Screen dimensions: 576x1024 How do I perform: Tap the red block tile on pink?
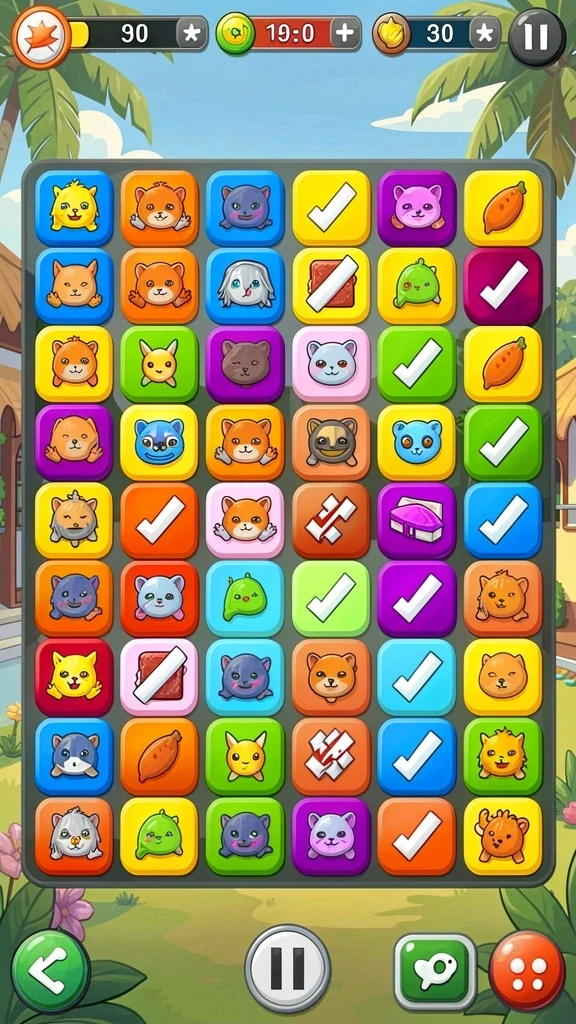coord(159,677)
